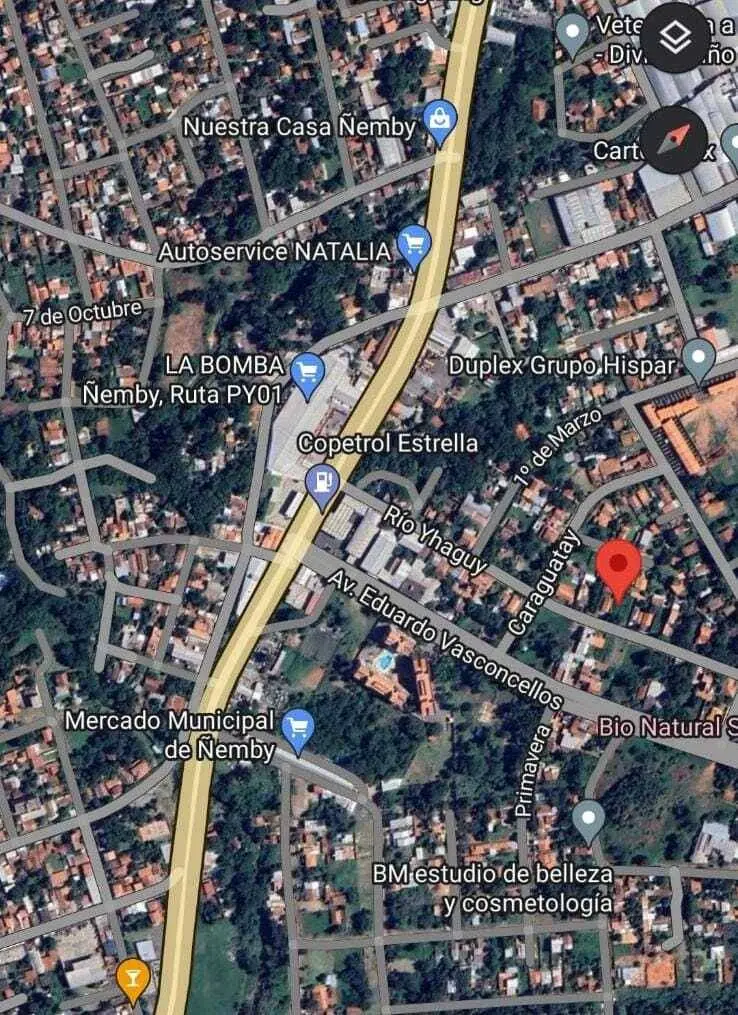
Task: Open Duplex Grupo Hispar location pin
Action: (x=699, y=358)
